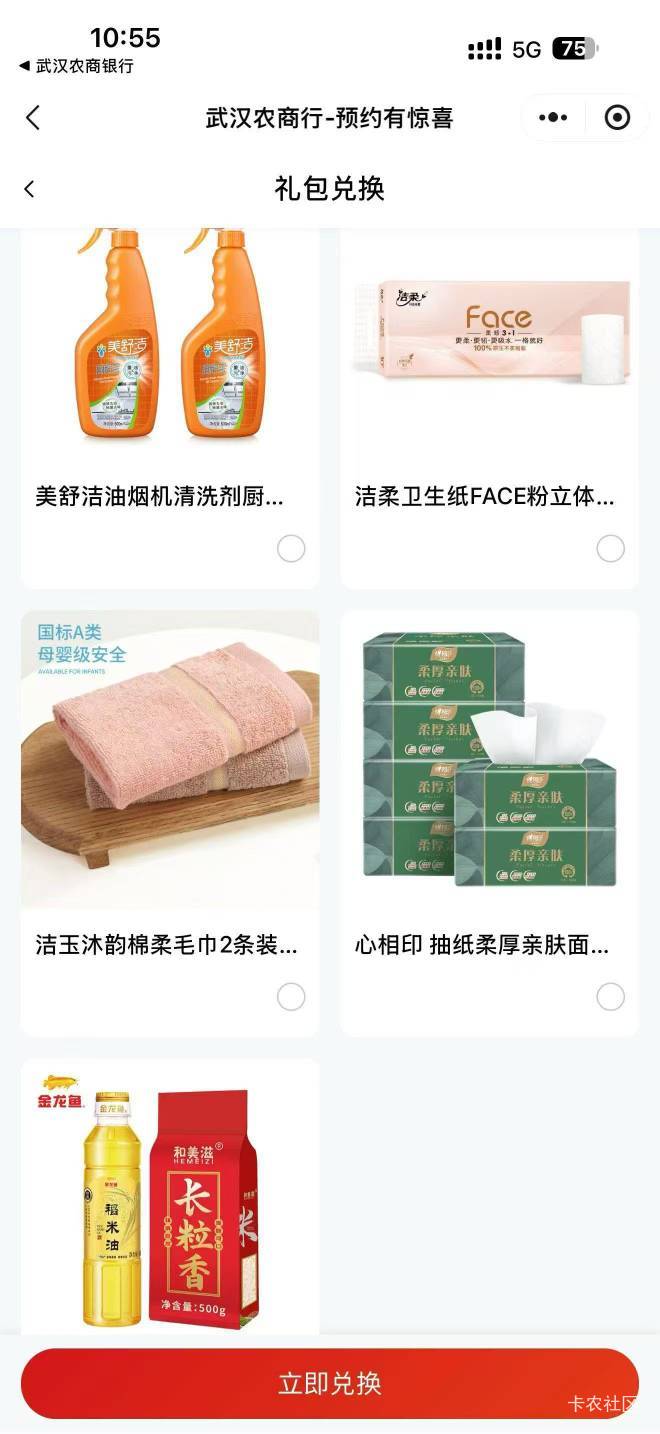The height and width of the screenshot is (1434, 660).
Task: Select the 洁柔卫生纸FACE radio button
Action: pyautogui.click(x=610, y=548)
